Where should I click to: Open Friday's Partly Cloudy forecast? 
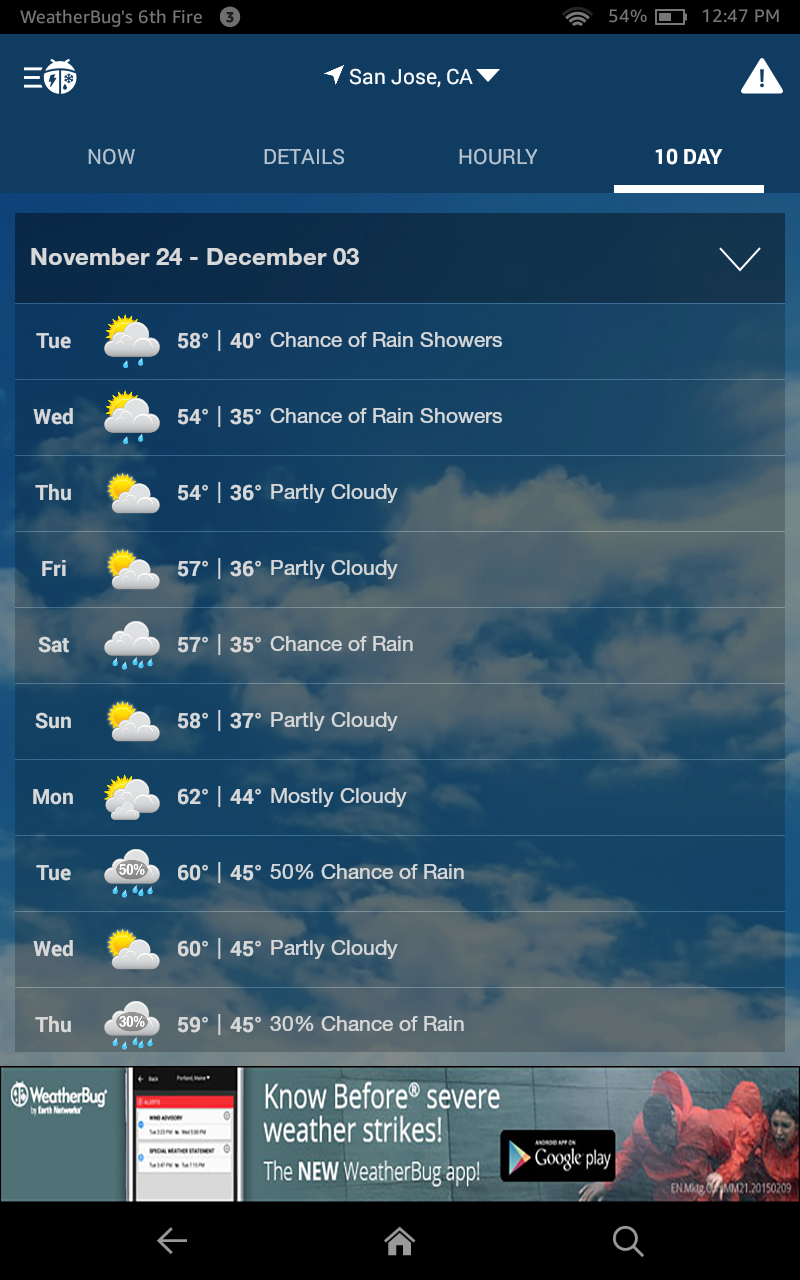pyautogui.click(x=400, y=569)
